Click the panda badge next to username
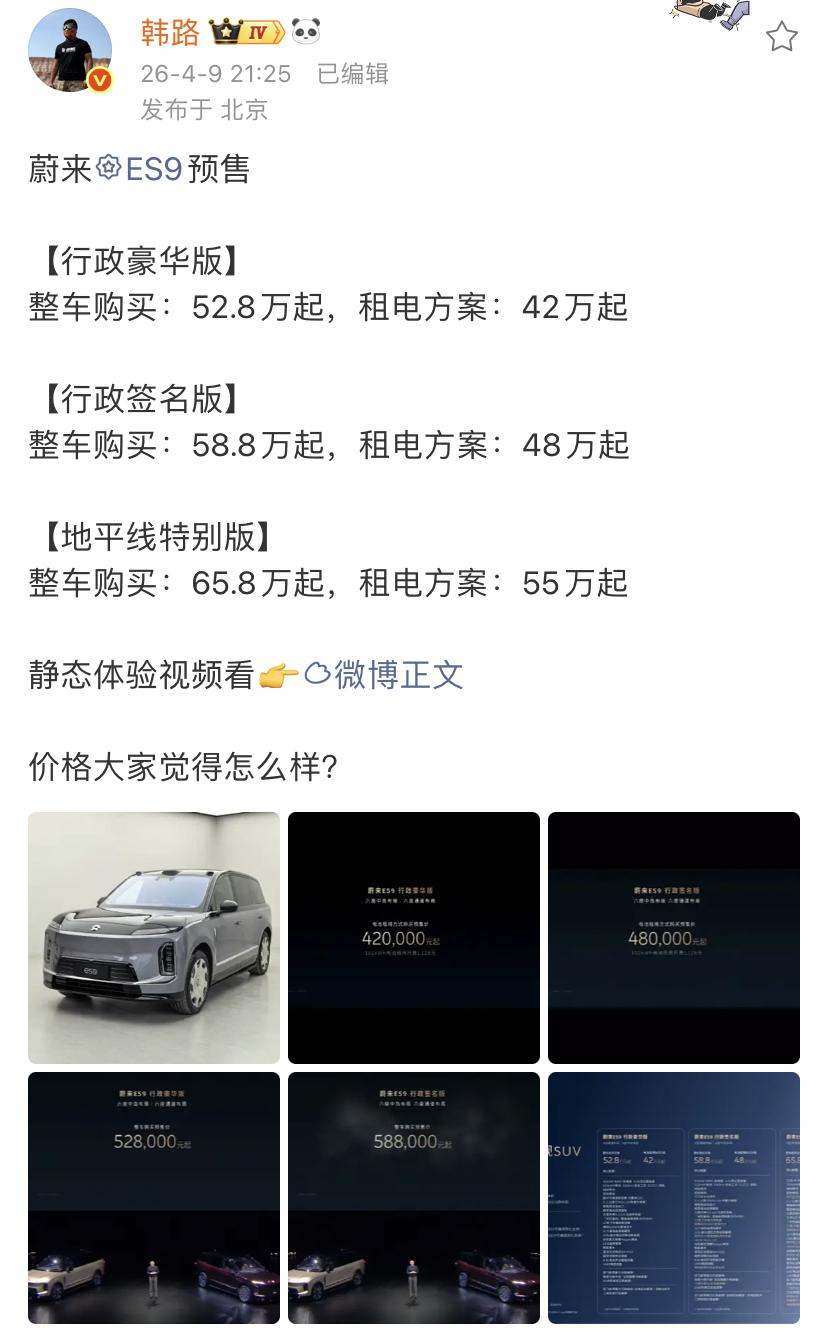Screen dimensions: 828x1344 pyautogui.click(x=303, y=31)
